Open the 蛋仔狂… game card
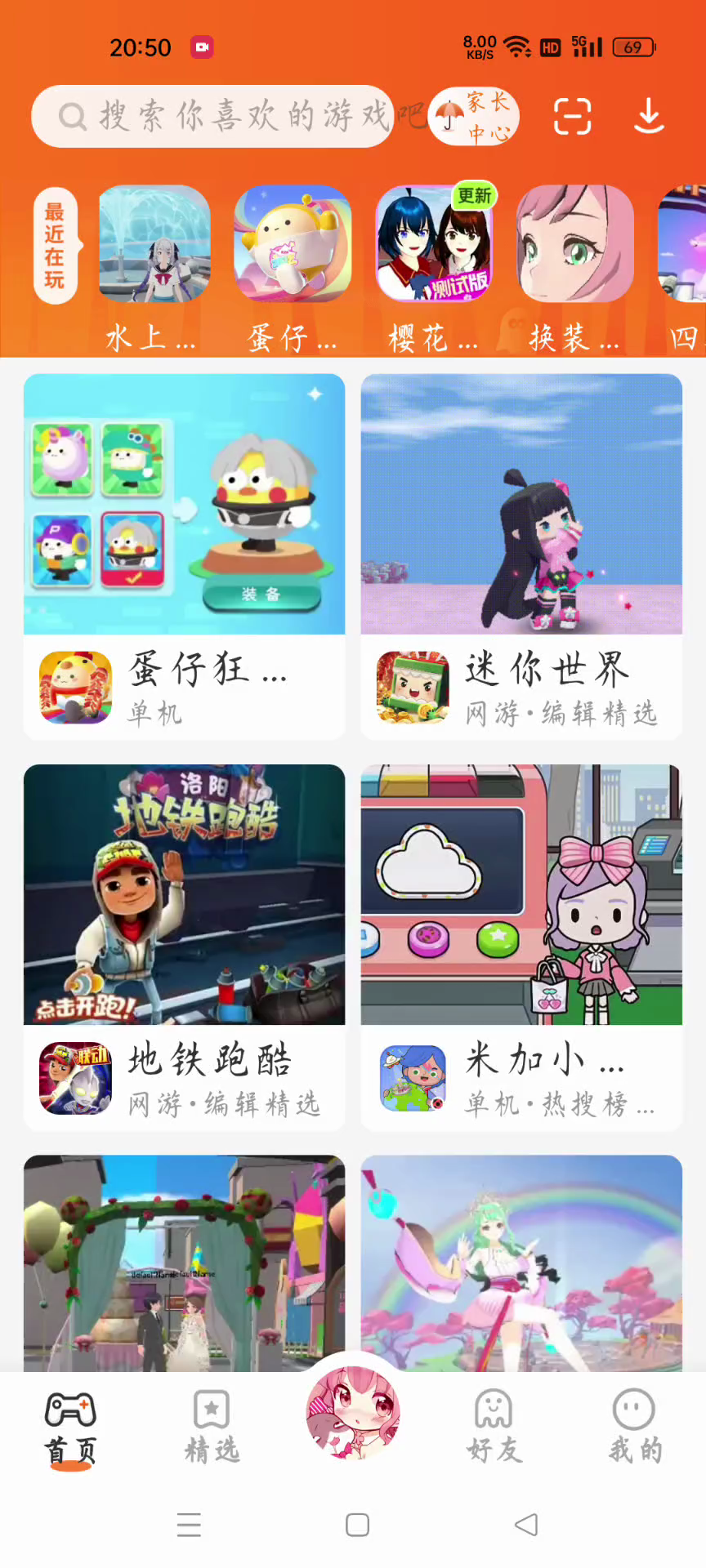 [x=184, y=556]
